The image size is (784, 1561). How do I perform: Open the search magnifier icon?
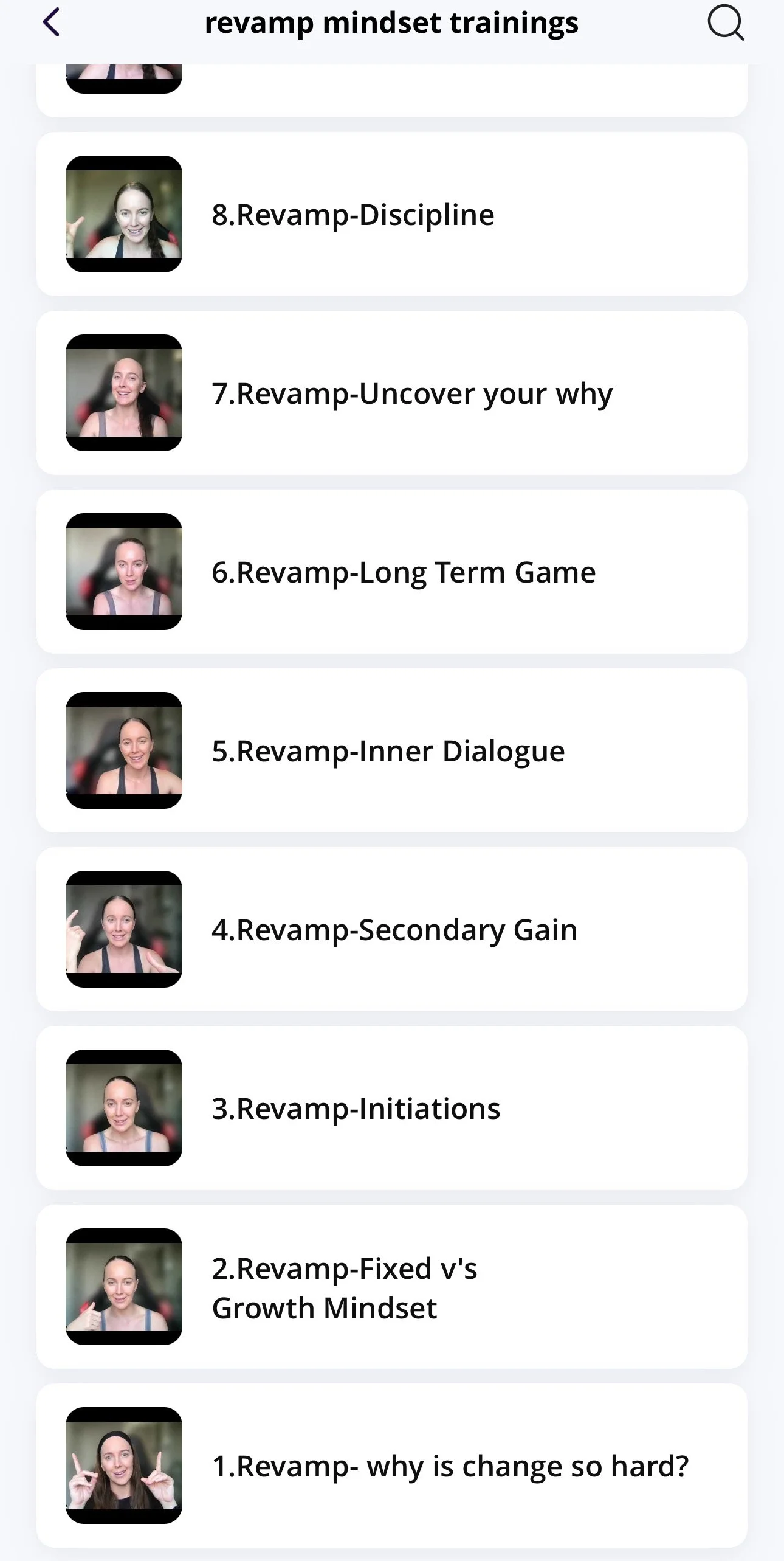coord(726,23)
